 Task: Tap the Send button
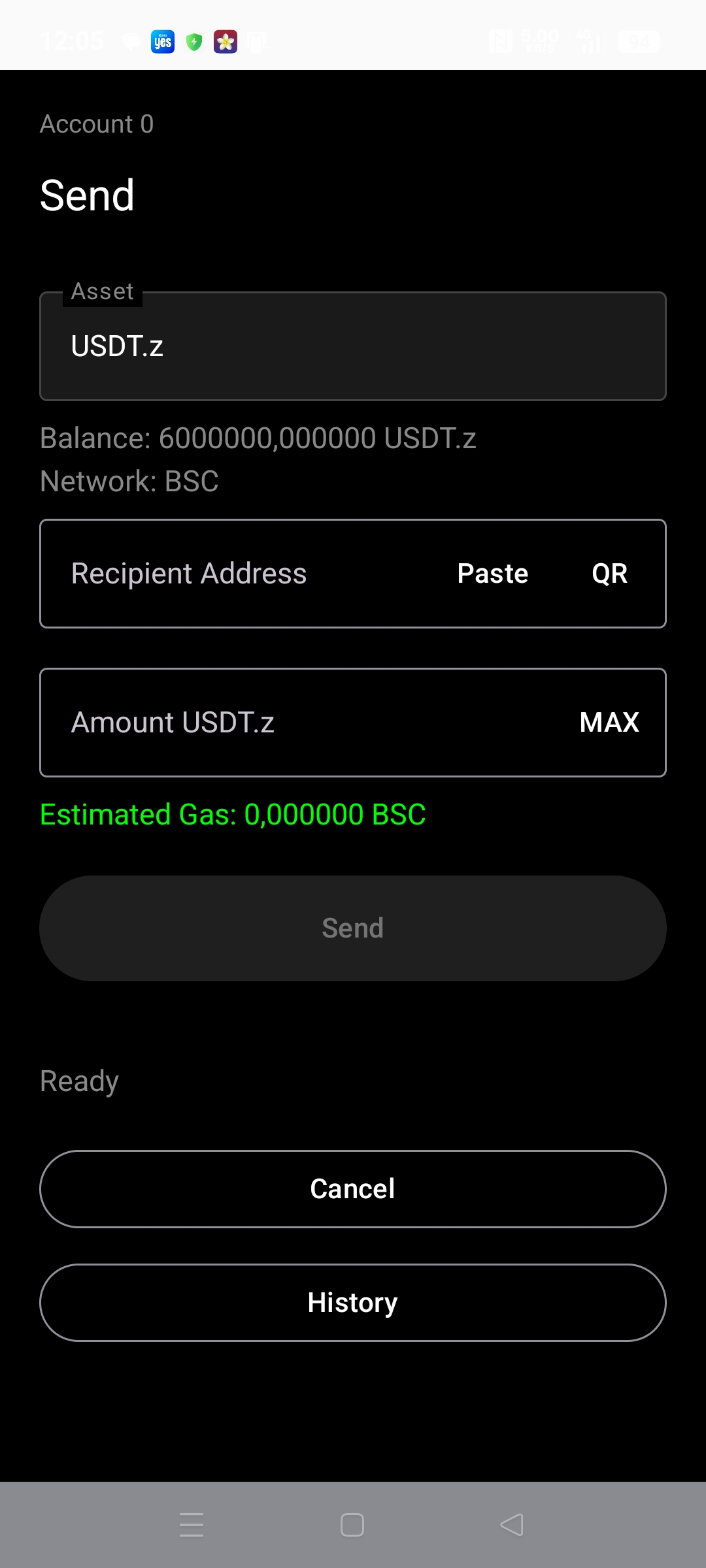point(353,928)
